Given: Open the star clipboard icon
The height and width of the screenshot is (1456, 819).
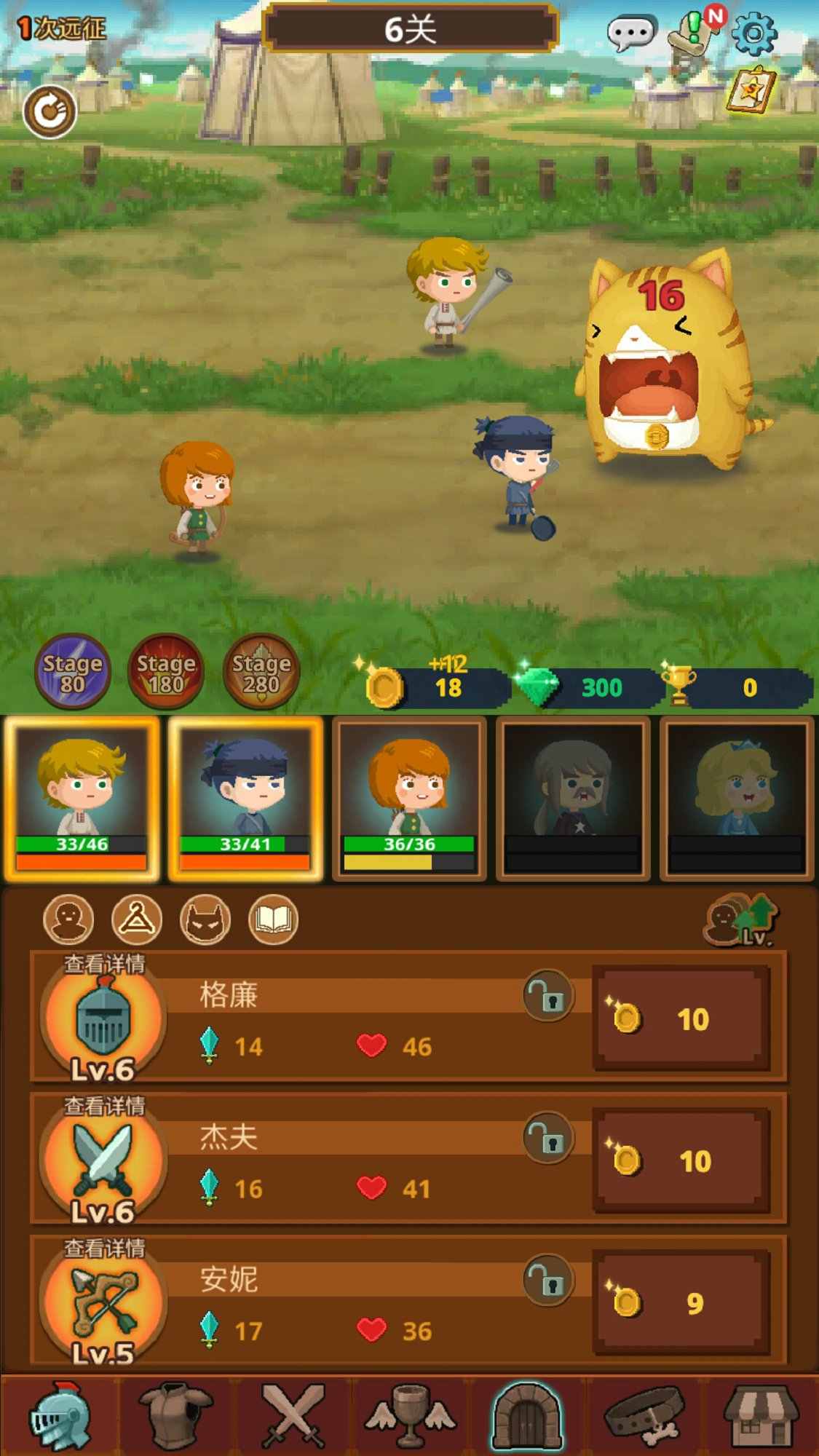Looking at the screenshot, I should (x=751, y=90).
